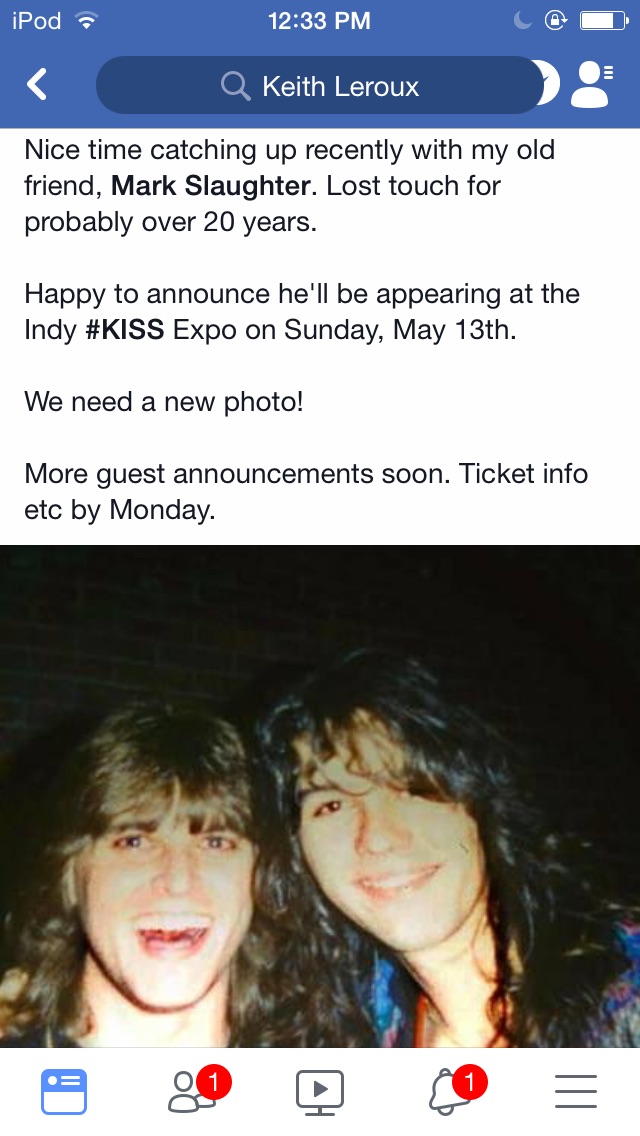The image size is (640, 1136).
Task: Open the hamburger menu tab
Action: pyautogui.click(x=575, y=1091)
